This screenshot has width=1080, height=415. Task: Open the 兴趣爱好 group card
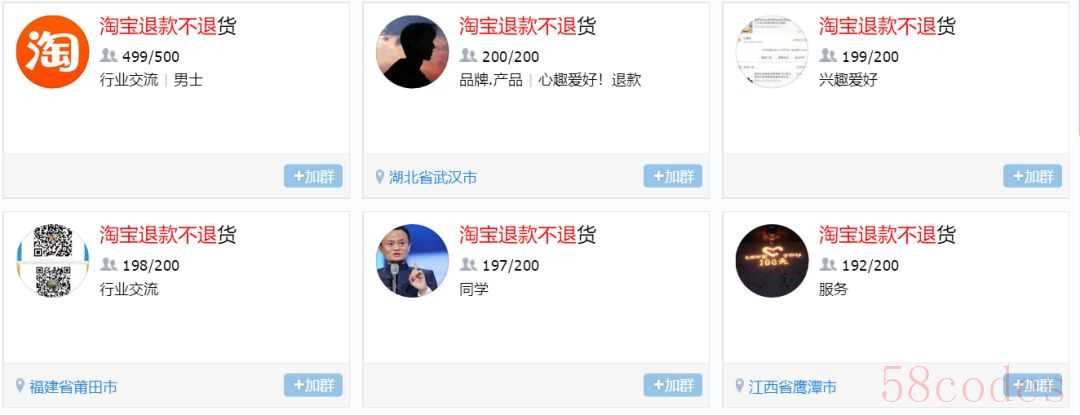pyautogui.click(x=887, y=27)
